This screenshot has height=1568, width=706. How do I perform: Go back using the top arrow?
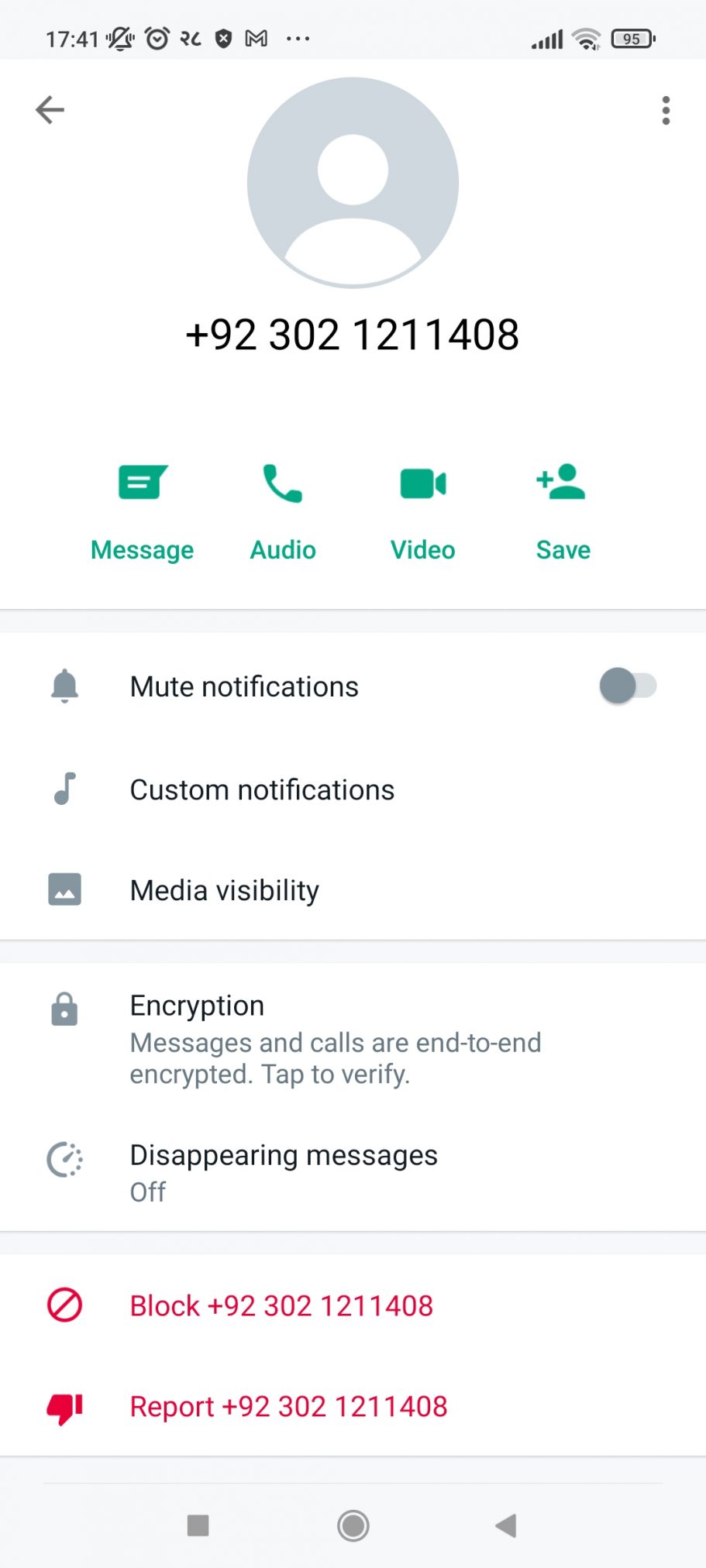50,110
